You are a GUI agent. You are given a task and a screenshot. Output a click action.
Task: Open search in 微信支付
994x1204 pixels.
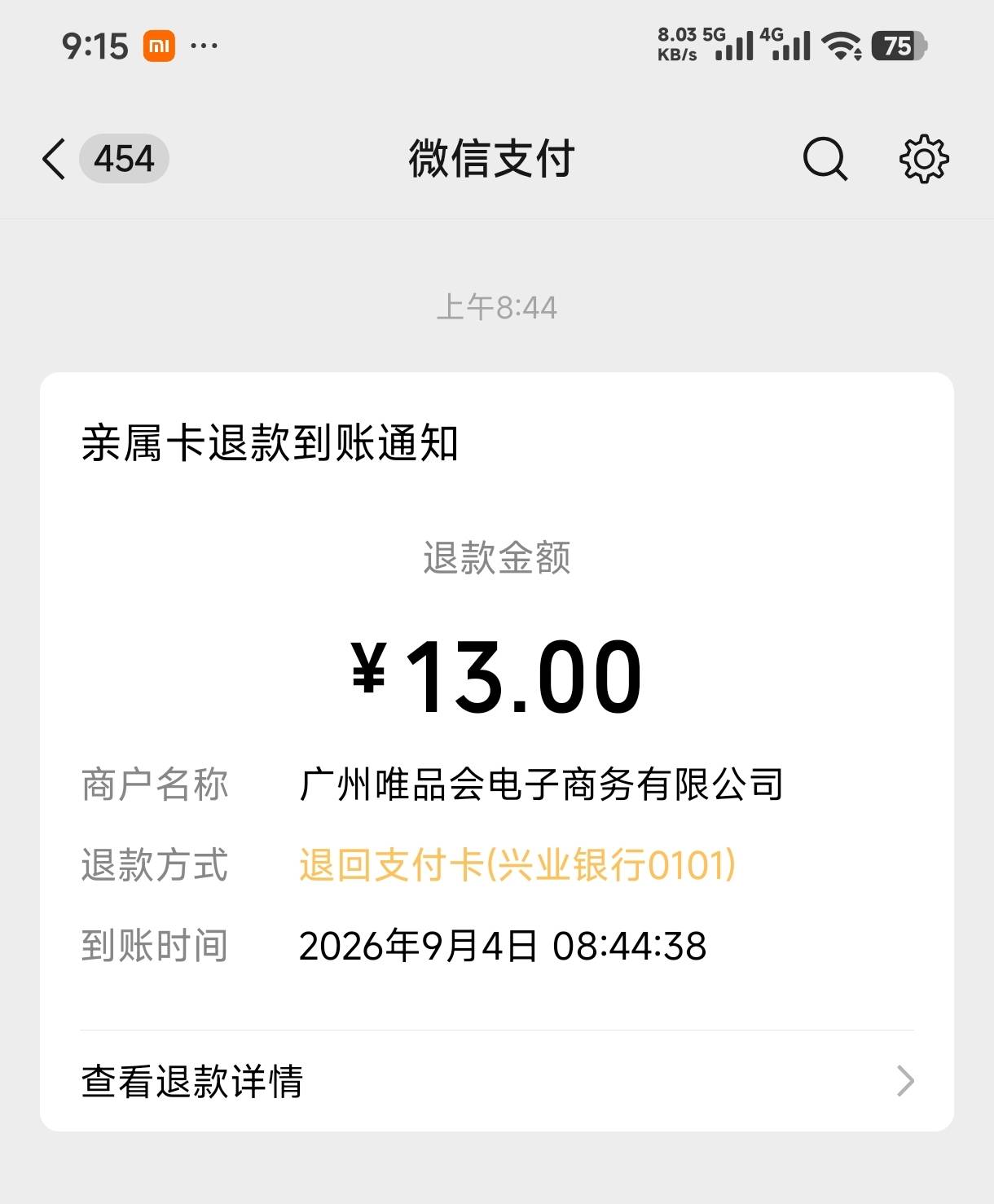(825, 159)
